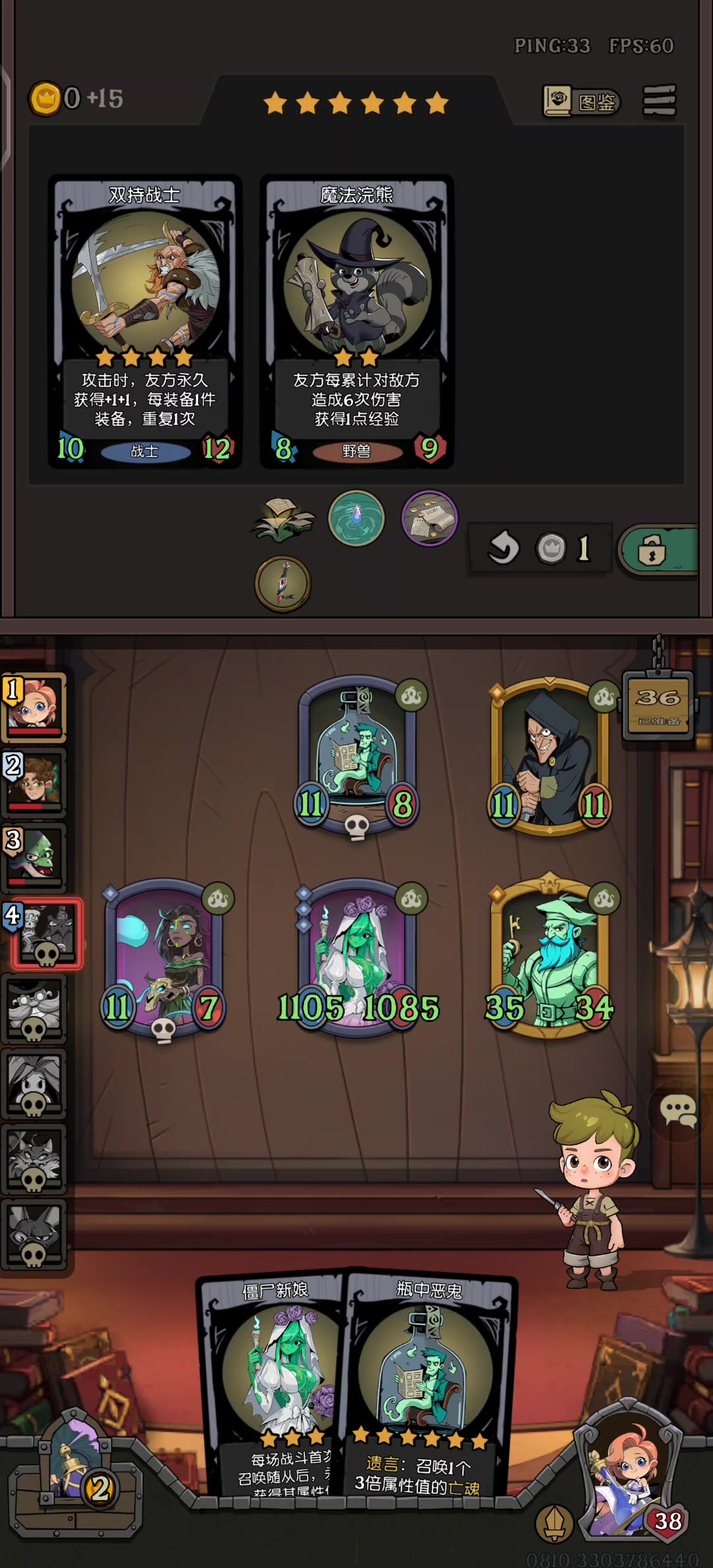Select the hooded 11/11 minion

[x=549, y=756]
